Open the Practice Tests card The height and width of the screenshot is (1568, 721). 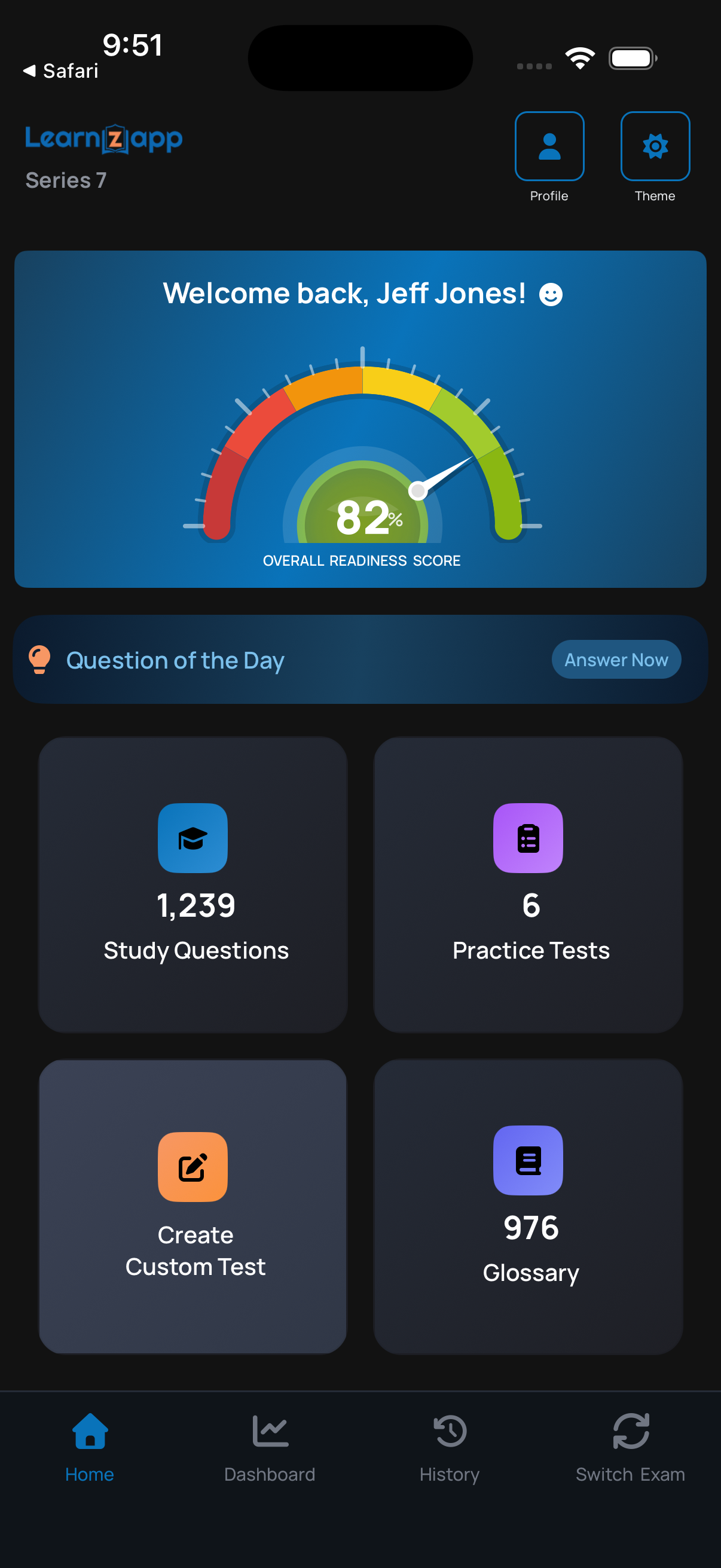click(528, 886)
